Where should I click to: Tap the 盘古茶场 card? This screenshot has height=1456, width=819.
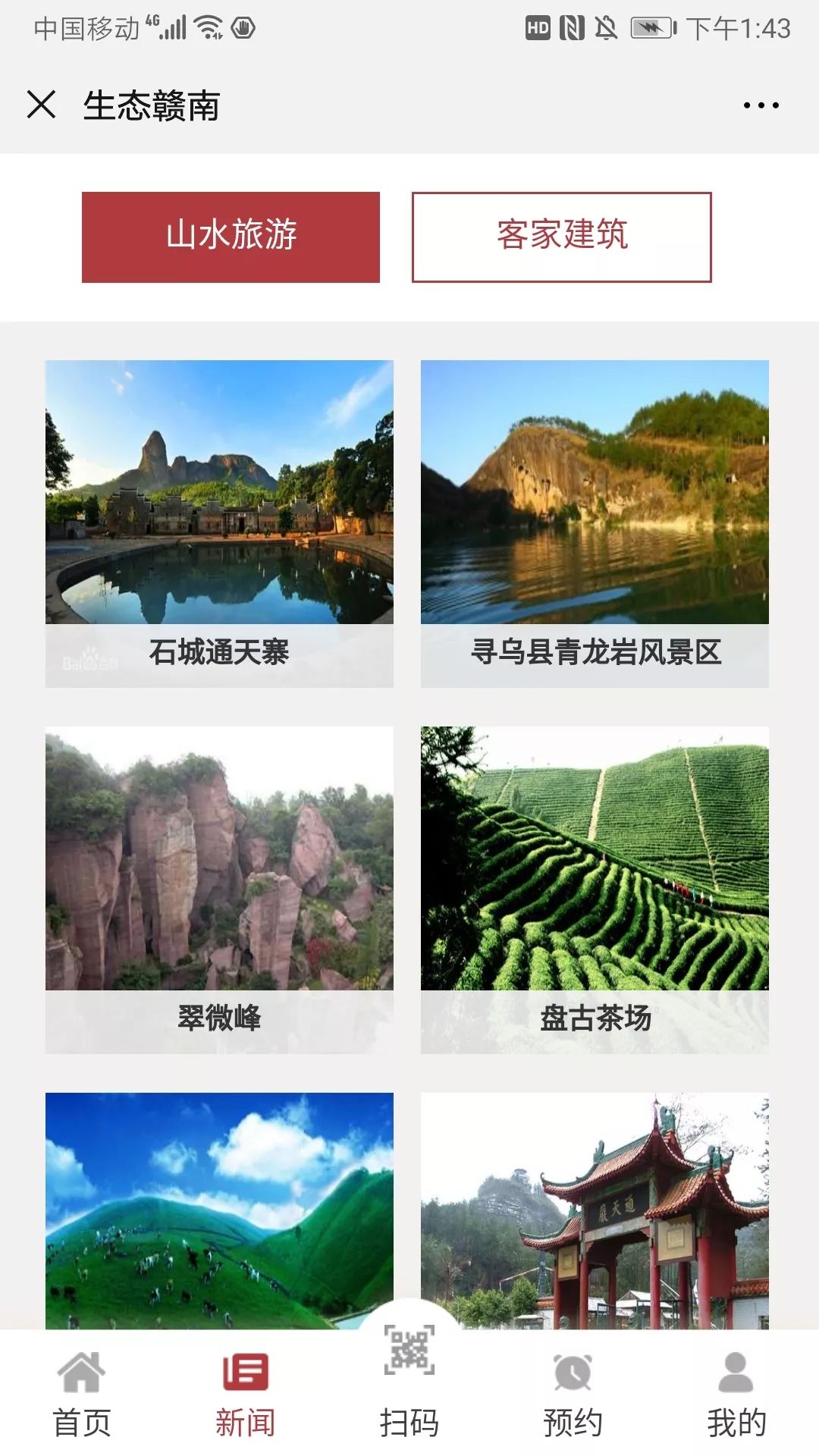(595, 889)
